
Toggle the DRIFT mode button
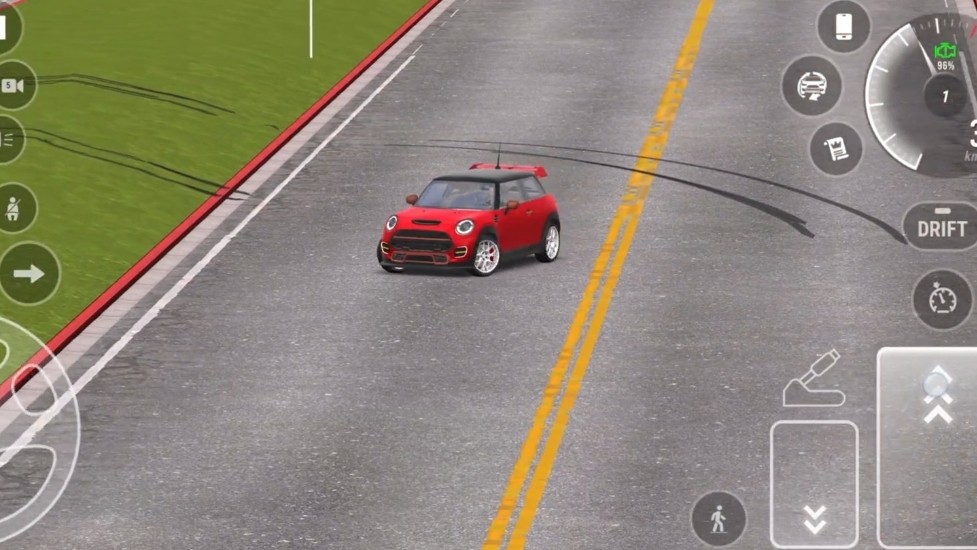(941, 228)
